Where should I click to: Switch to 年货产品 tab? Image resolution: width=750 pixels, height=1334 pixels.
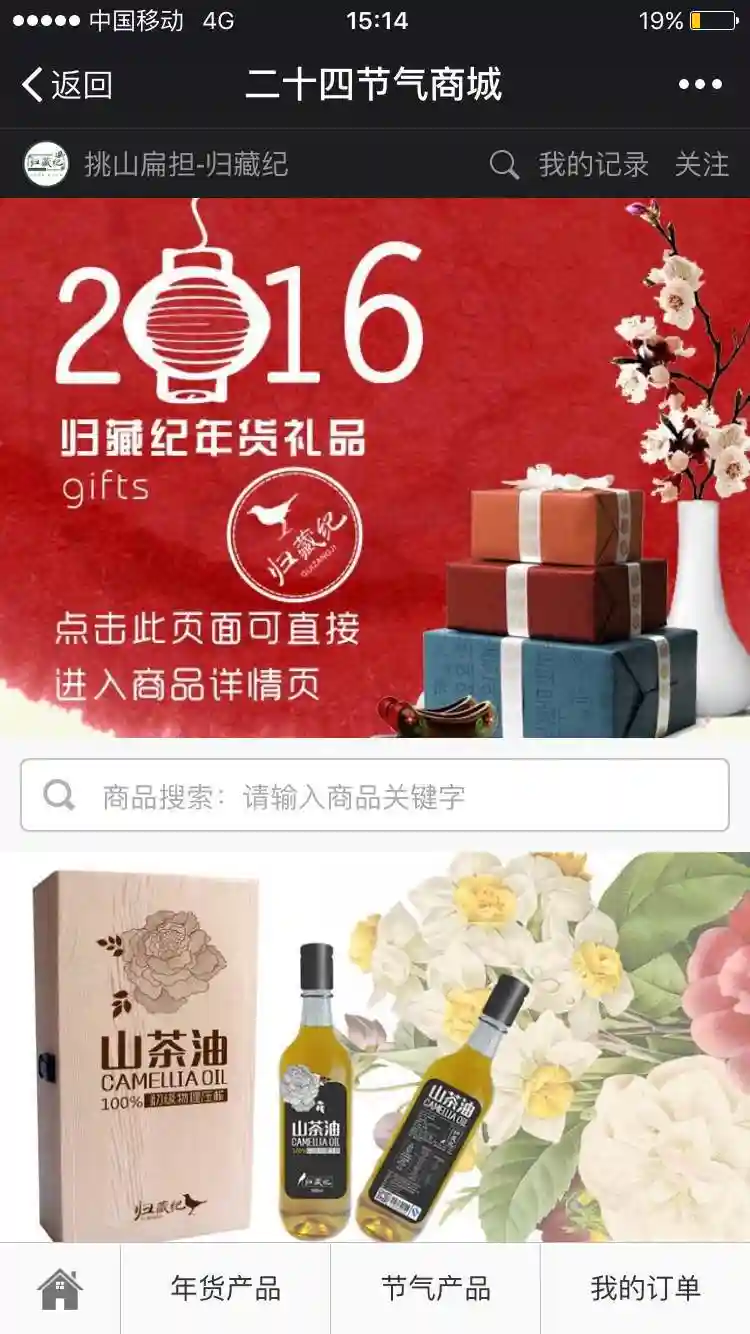226,1289
